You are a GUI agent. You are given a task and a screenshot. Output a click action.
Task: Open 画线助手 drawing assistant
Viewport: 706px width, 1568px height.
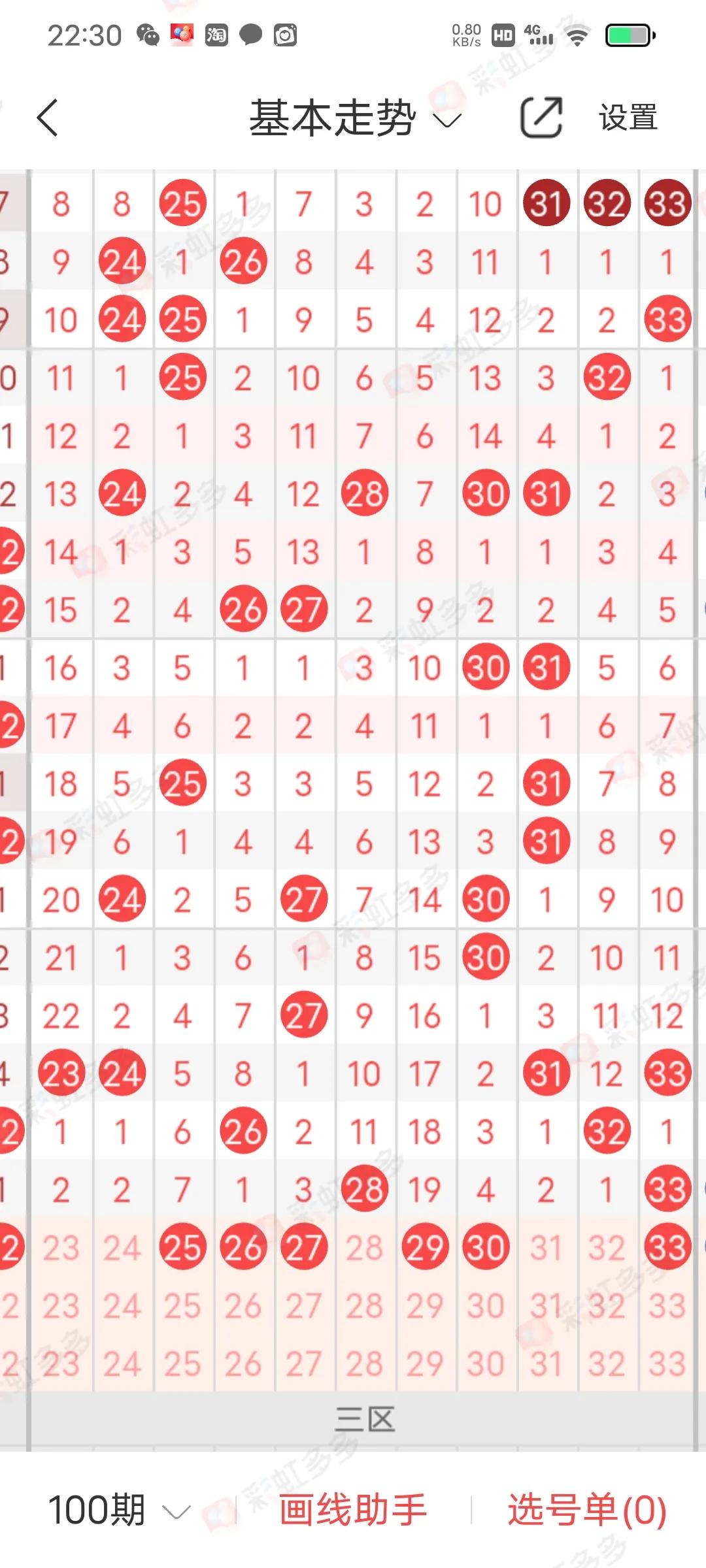tap(353, 1510)
